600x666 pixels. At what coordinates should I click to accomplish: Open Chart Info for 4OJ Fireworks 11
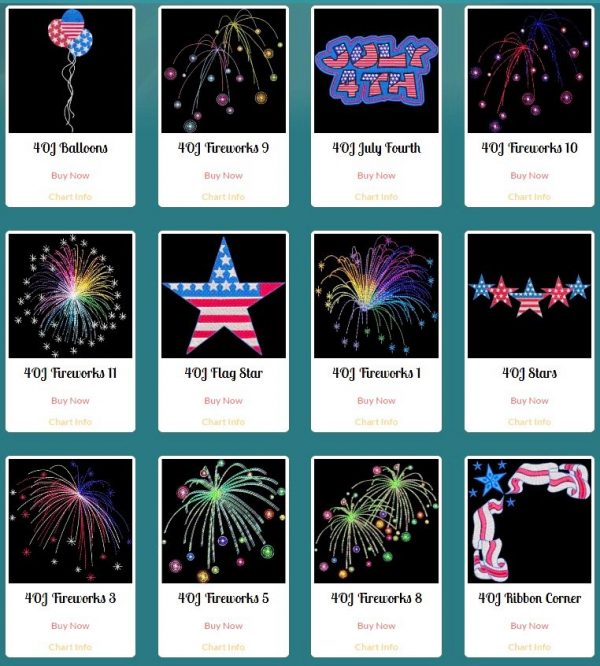point(70,422)
